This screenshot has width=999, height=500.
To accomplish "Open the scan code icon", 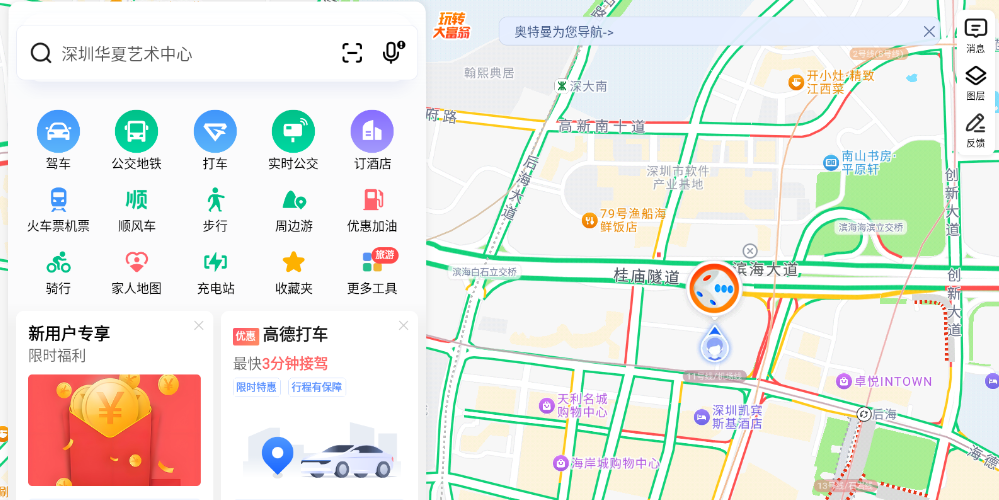I will pyautogui.click(x=352, y=54).
